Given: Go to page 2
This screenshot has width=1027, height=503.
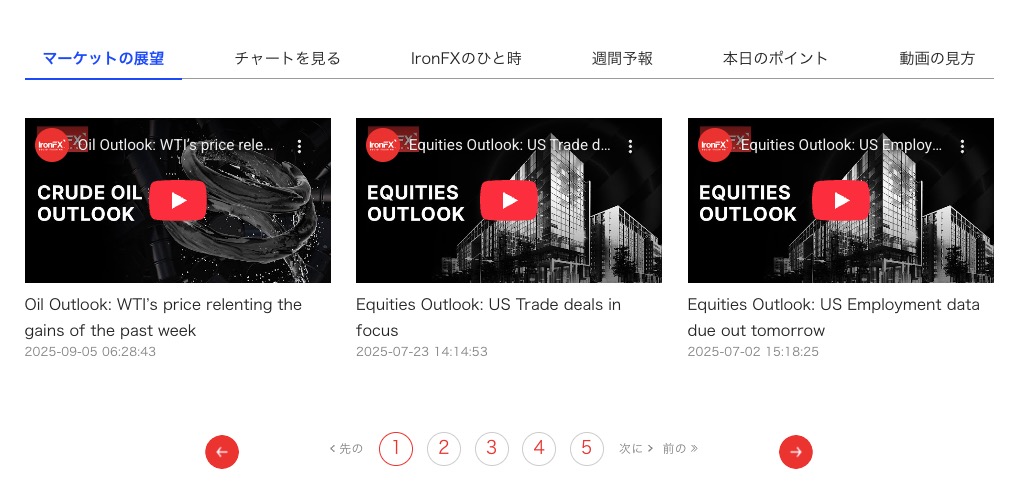Looking at the screenshot, I should point(444,448).
